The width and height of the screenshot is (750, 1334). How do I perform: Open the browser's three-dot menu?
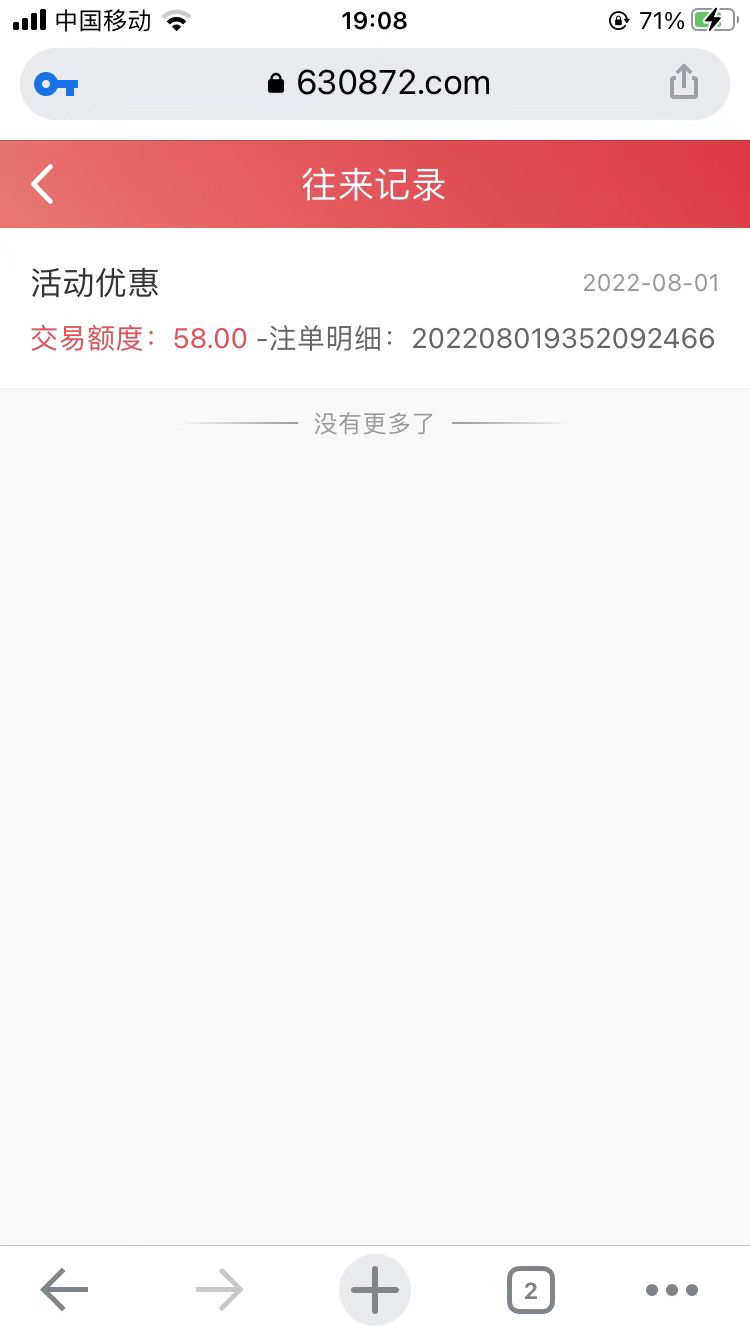pos(671,1290)
